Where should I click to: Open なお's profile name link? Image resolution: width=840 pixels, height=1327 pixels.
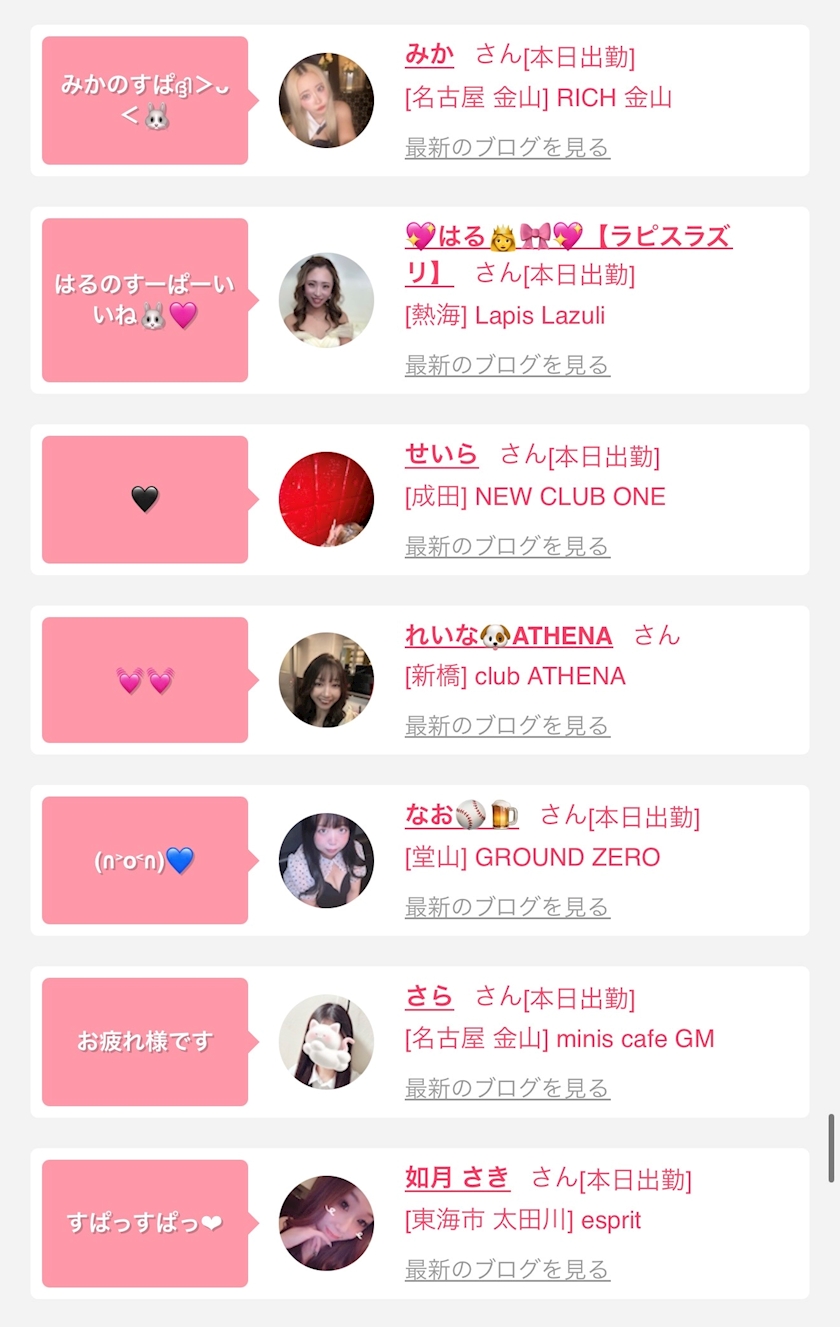(x=461, y=816)
